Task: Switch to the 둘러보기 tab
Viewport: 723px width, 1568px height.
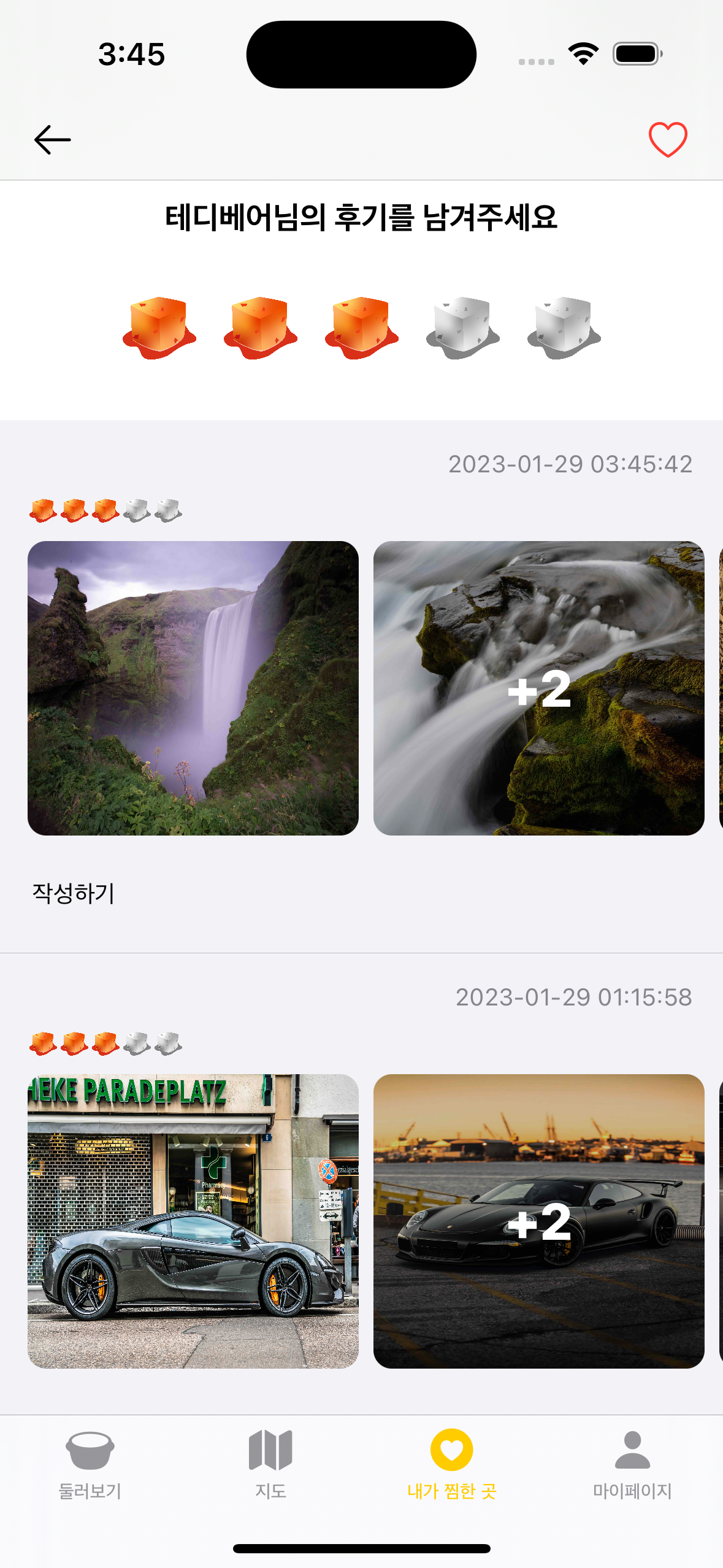Action: point(90,1463)
